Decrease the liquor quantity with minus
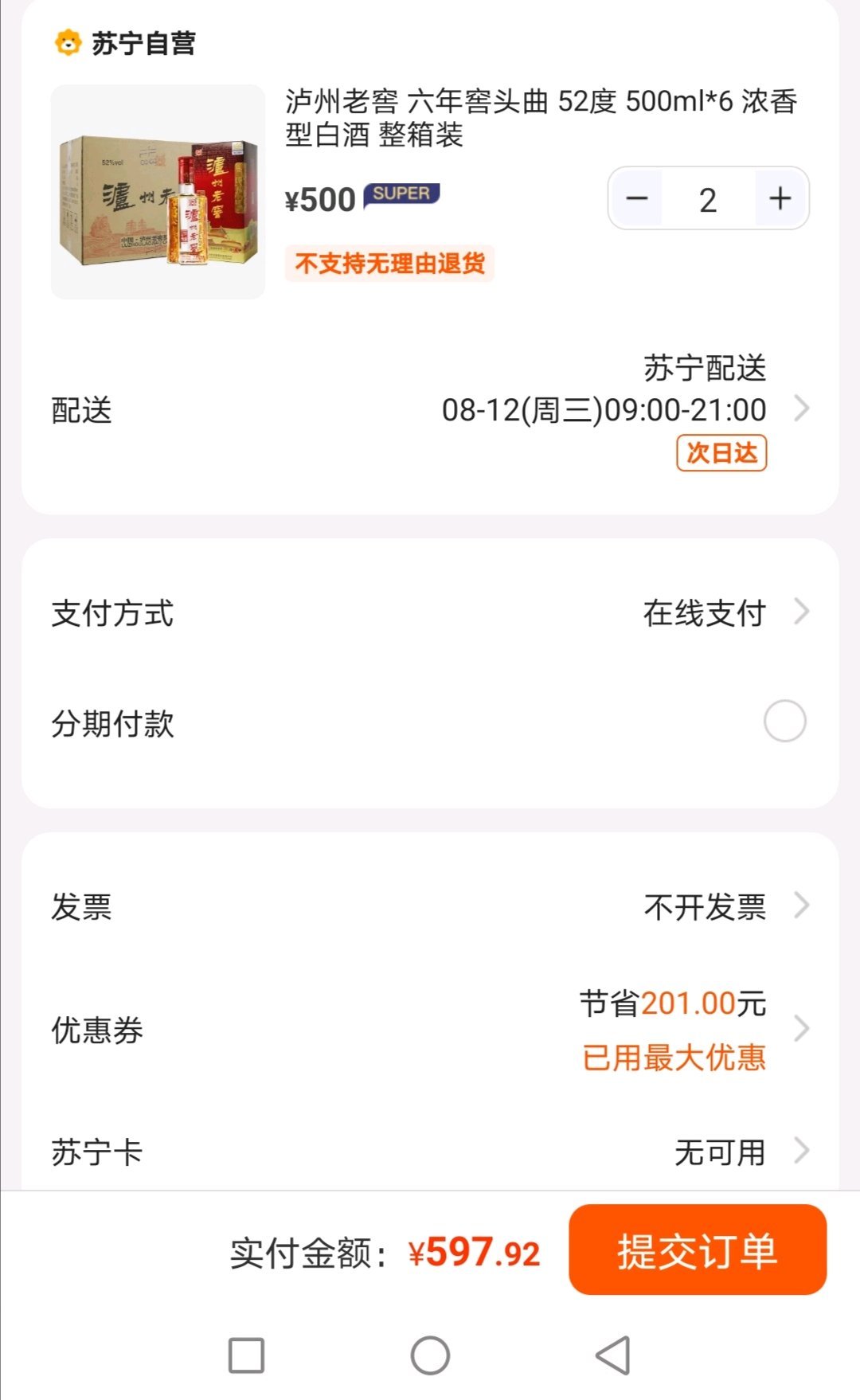The image size is (860, 1400). 637,198
